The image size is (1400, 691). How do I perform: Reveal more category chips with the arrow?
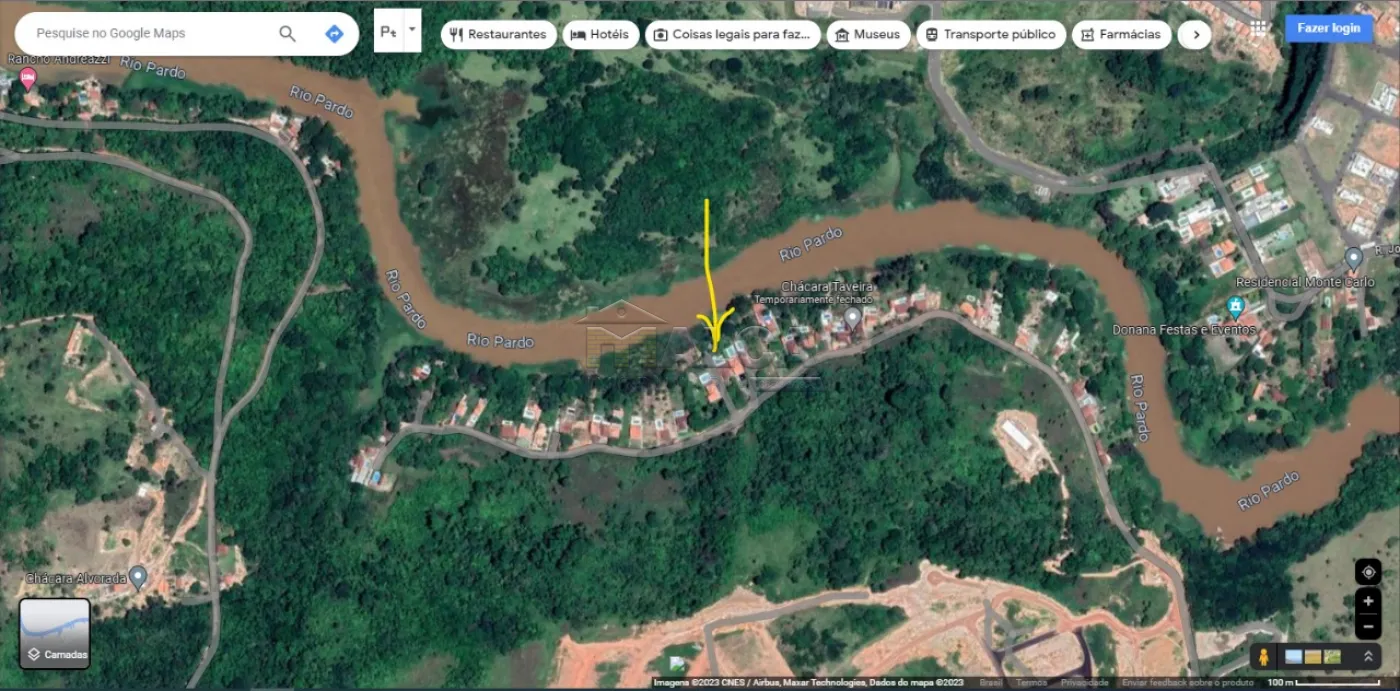[x=1196, y=34]
